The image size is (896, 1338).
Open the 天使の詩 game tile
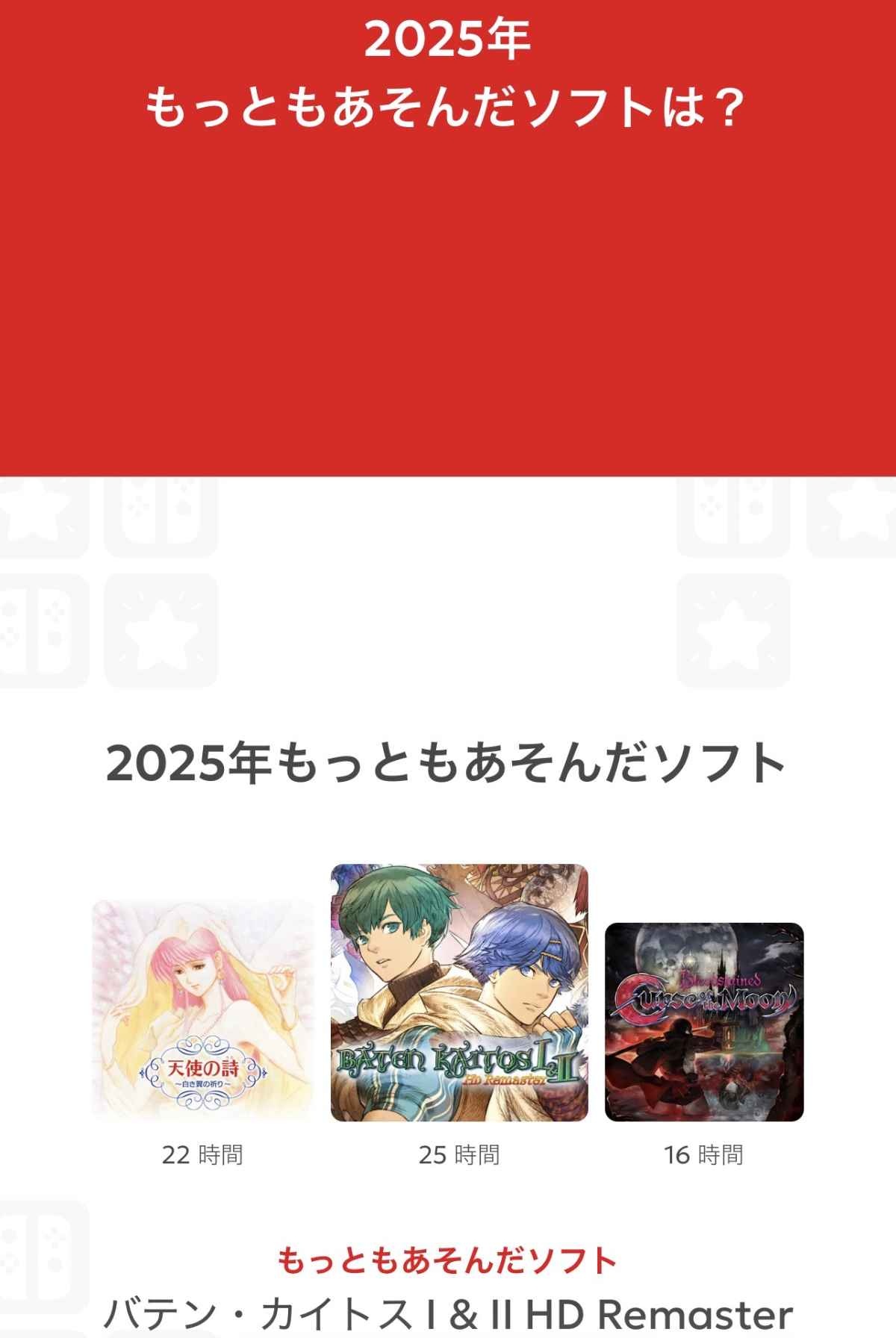point(202,1010)
